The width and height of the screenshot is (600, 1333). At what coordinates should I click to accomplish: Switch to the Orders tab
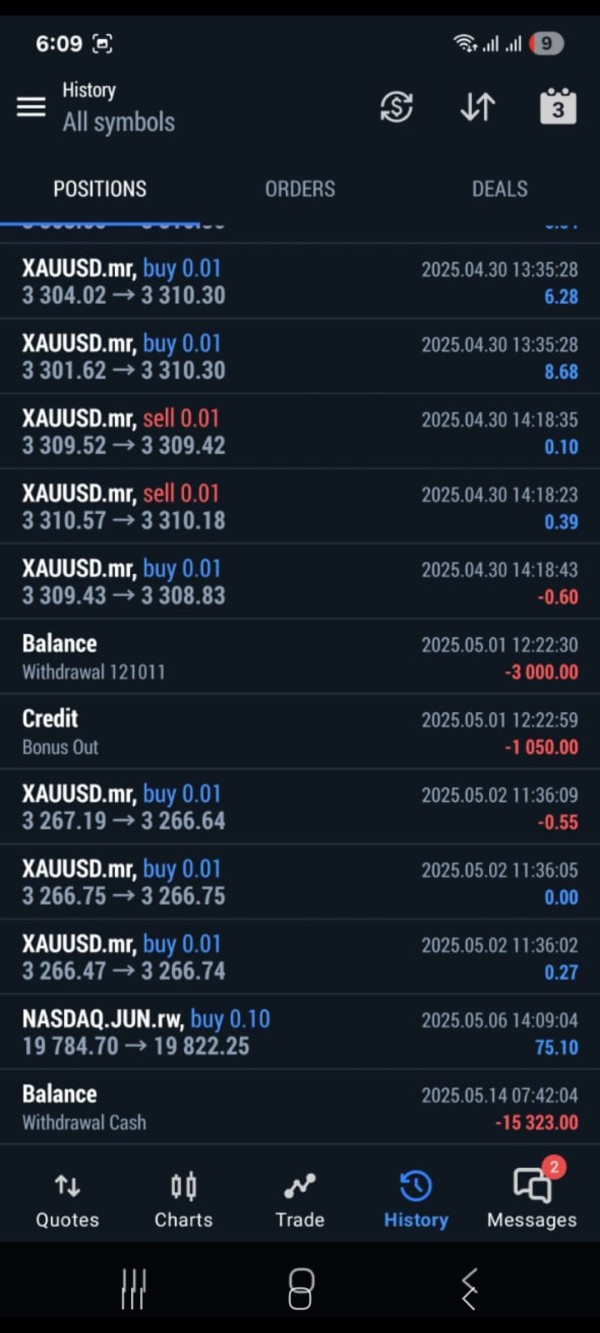pyautogui.click(x=300, y=189)
